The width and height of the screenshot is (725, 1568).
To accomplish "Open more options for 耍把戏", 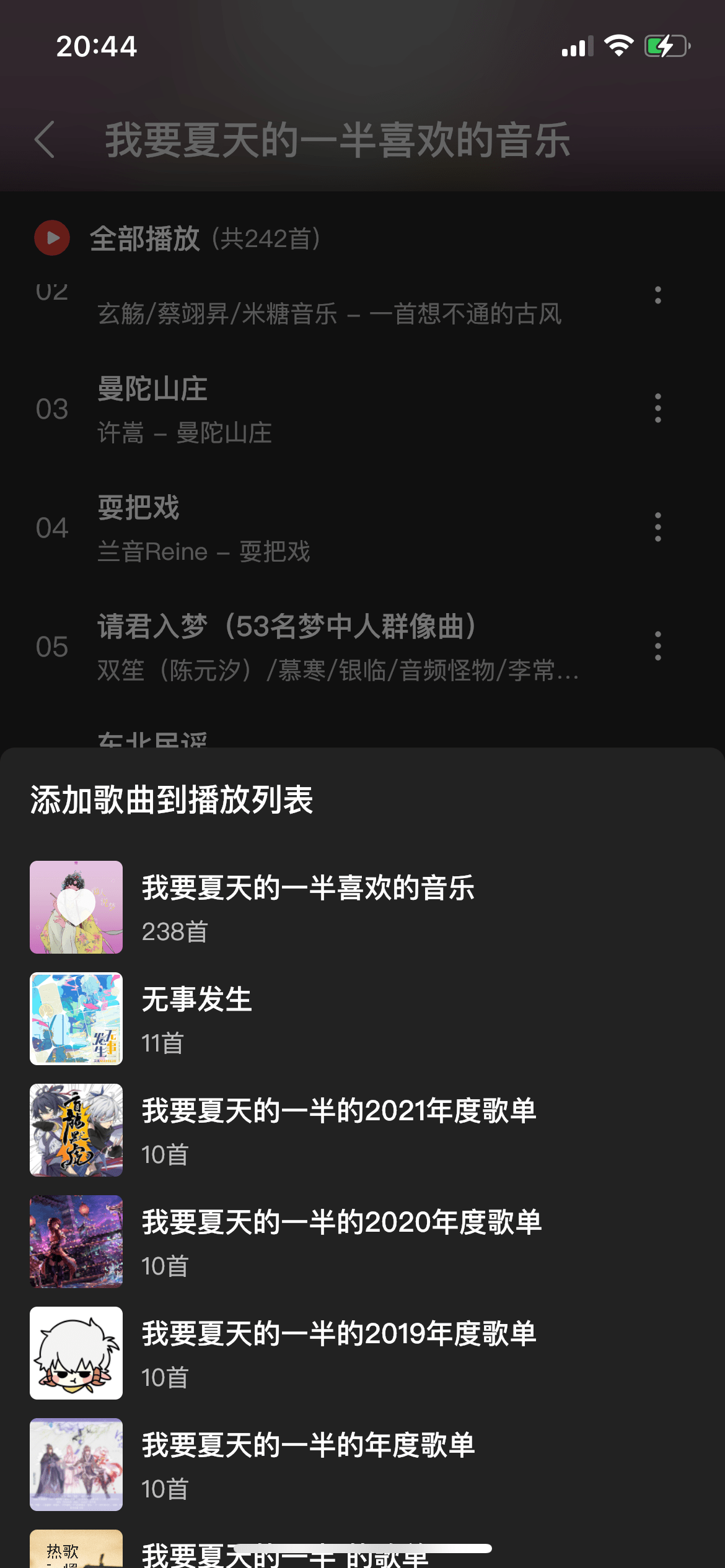I will click(x=657, y=528).
